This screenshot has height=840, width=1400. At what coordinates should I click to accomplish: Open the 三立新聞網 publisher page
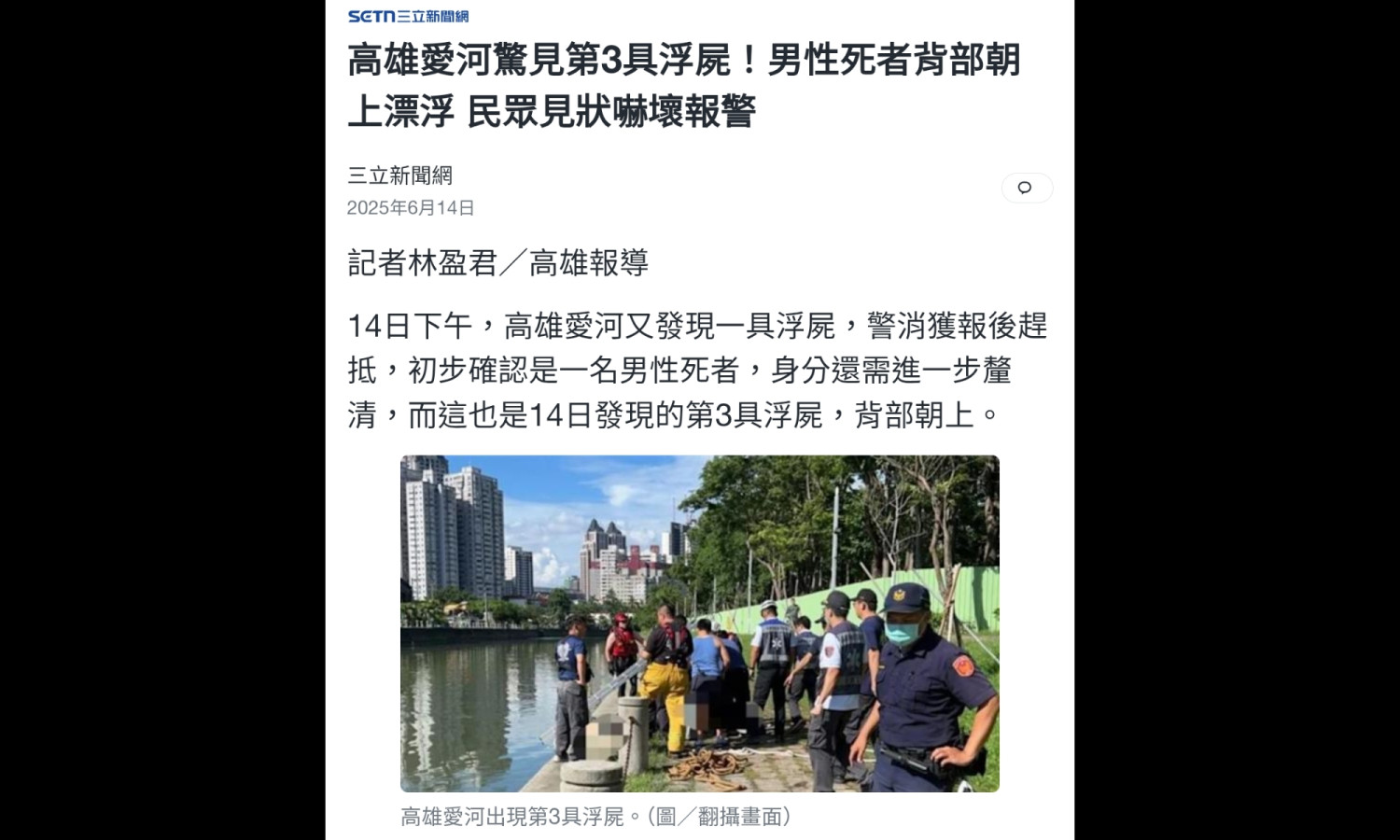399,175
